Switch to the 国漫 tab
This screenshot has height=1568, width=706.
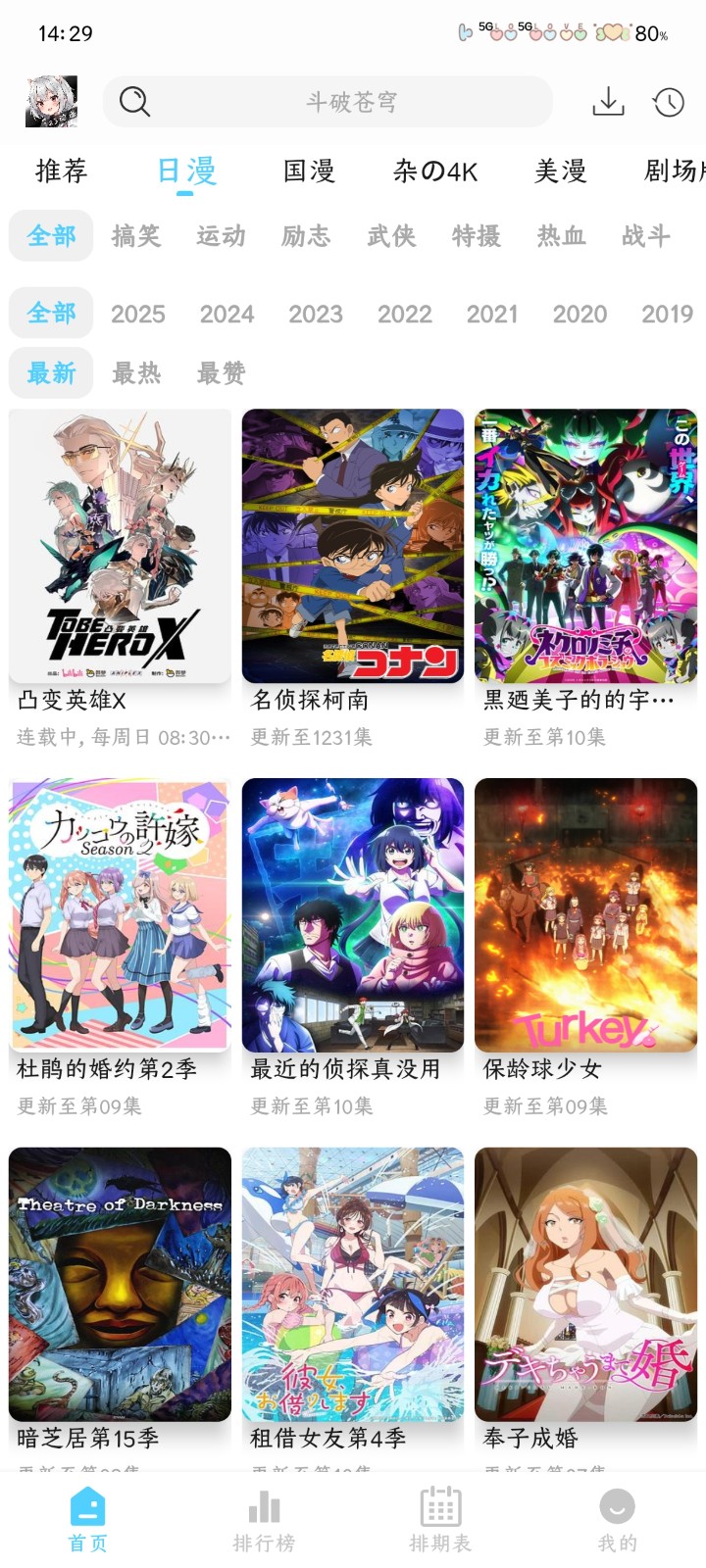tap(308, 171)
